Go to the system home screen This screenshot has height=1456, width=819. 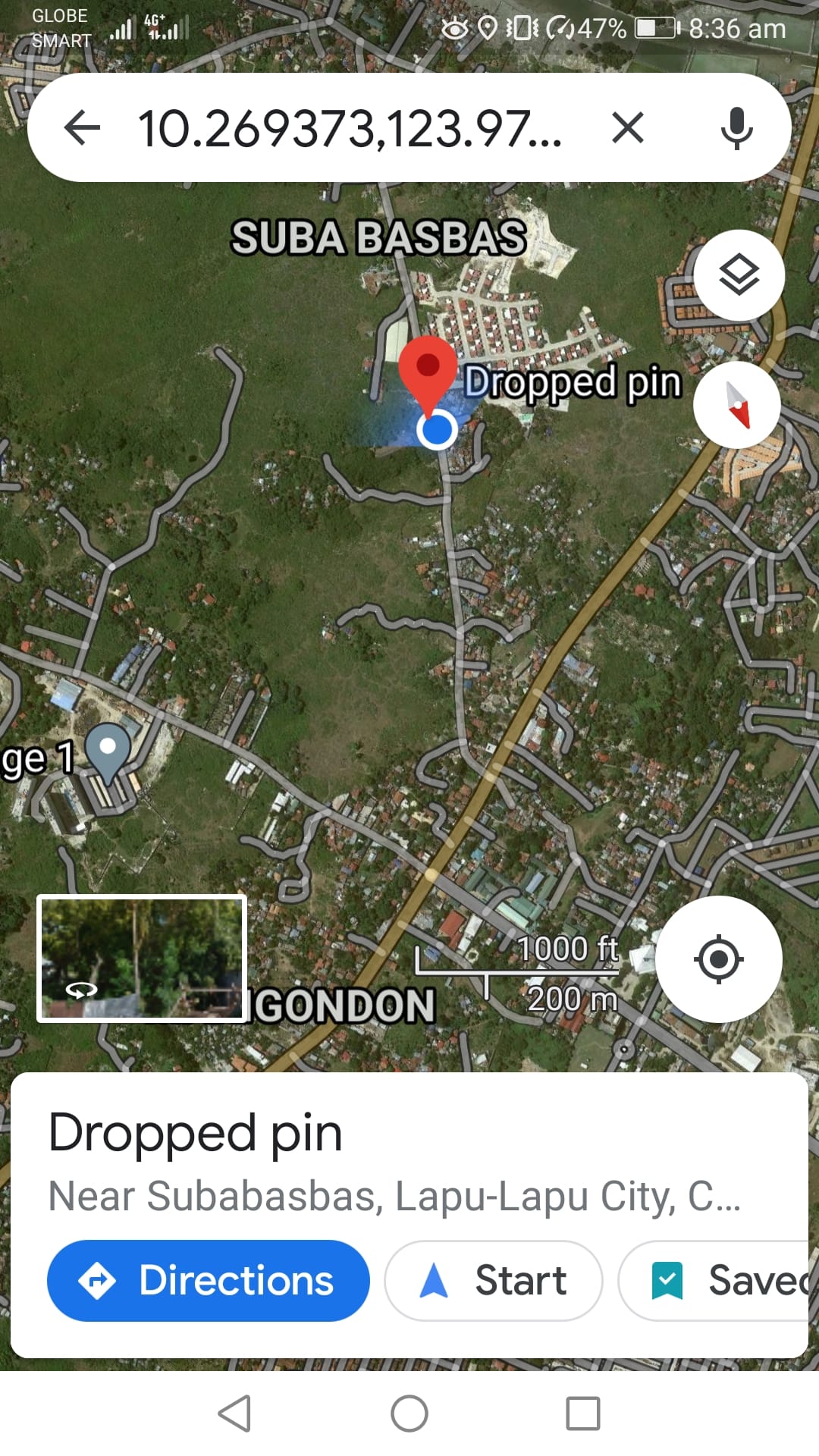click(x=409, y=1414)
